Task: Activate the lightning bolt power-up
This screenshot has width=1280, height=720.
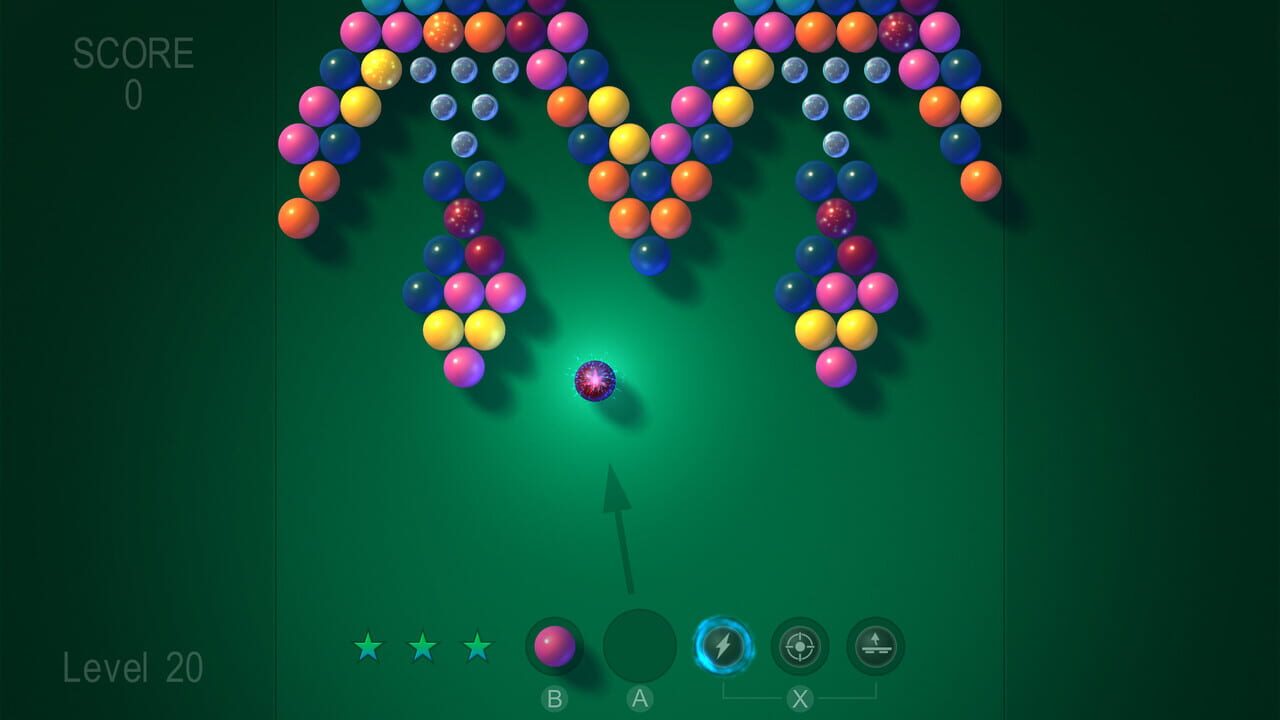Action: [x=723, y=646]
